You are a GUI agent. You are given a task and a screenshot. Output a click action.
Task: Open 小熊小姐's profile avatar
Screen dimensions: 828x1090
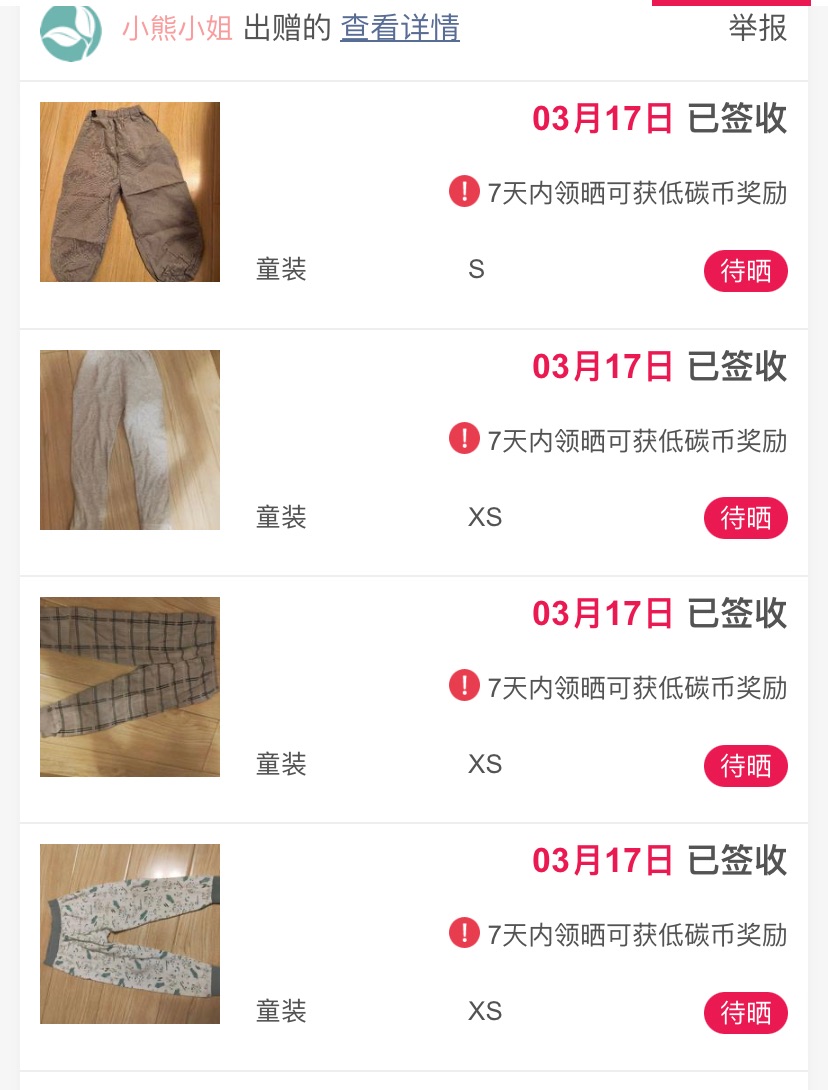click(70, 31)
